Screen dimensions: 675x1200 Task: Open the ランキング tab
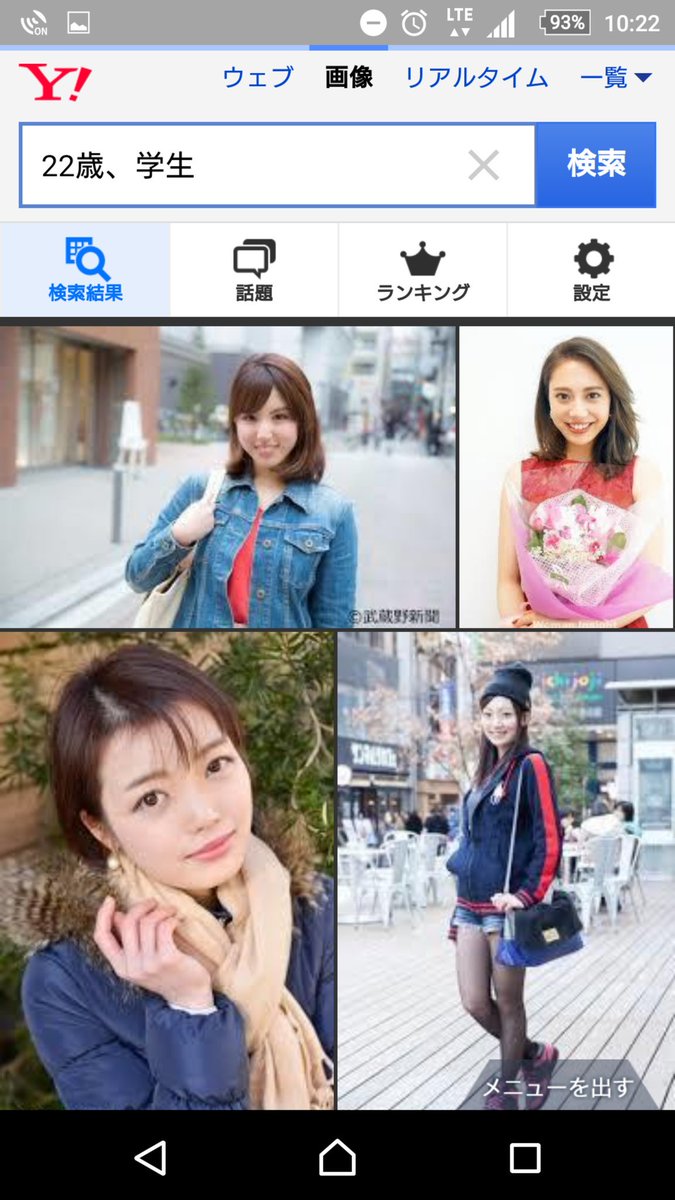(423, 270)
